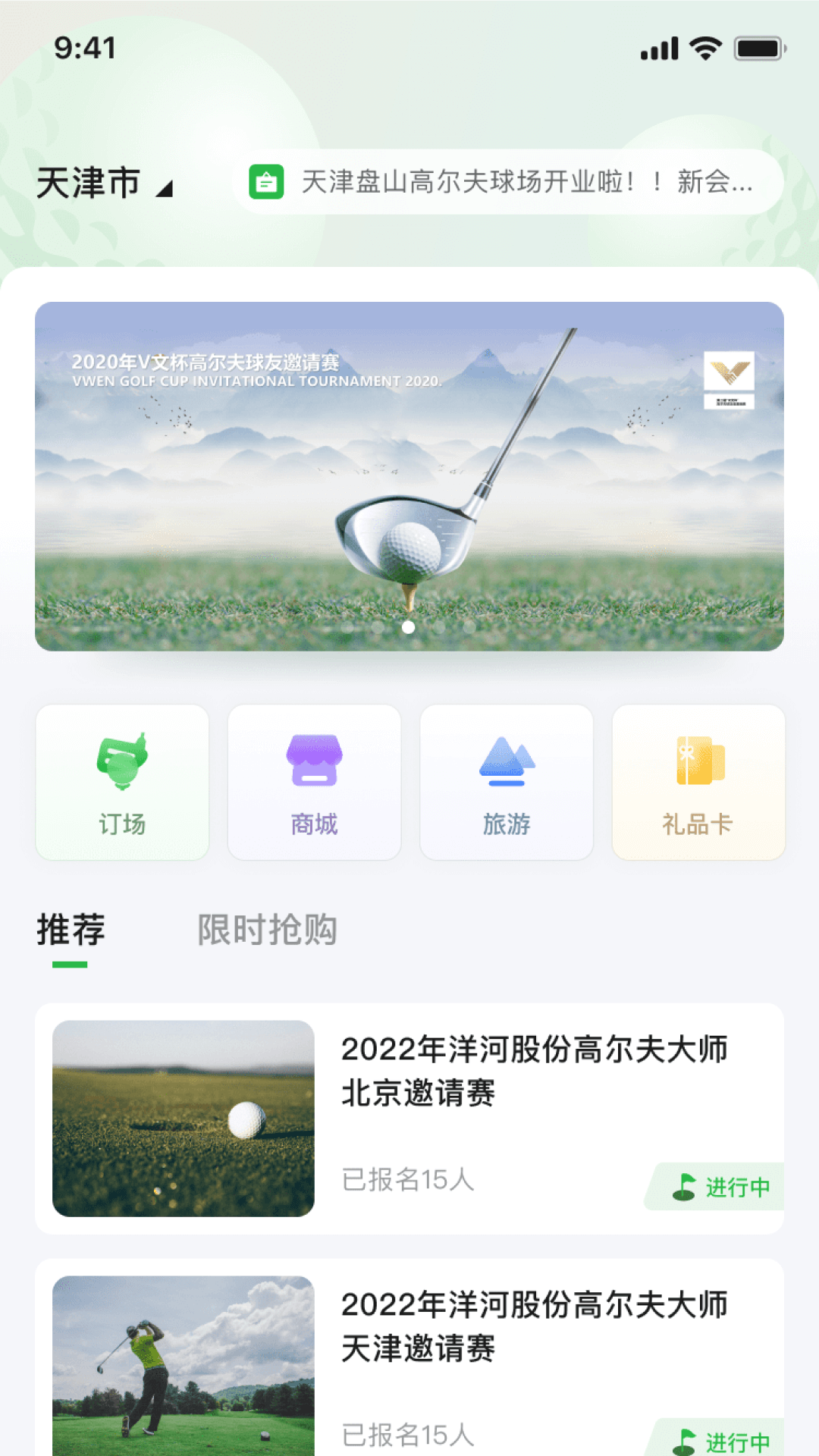
Task: Open the city dropdown triangle arrow
Action: tap(165, 189)
